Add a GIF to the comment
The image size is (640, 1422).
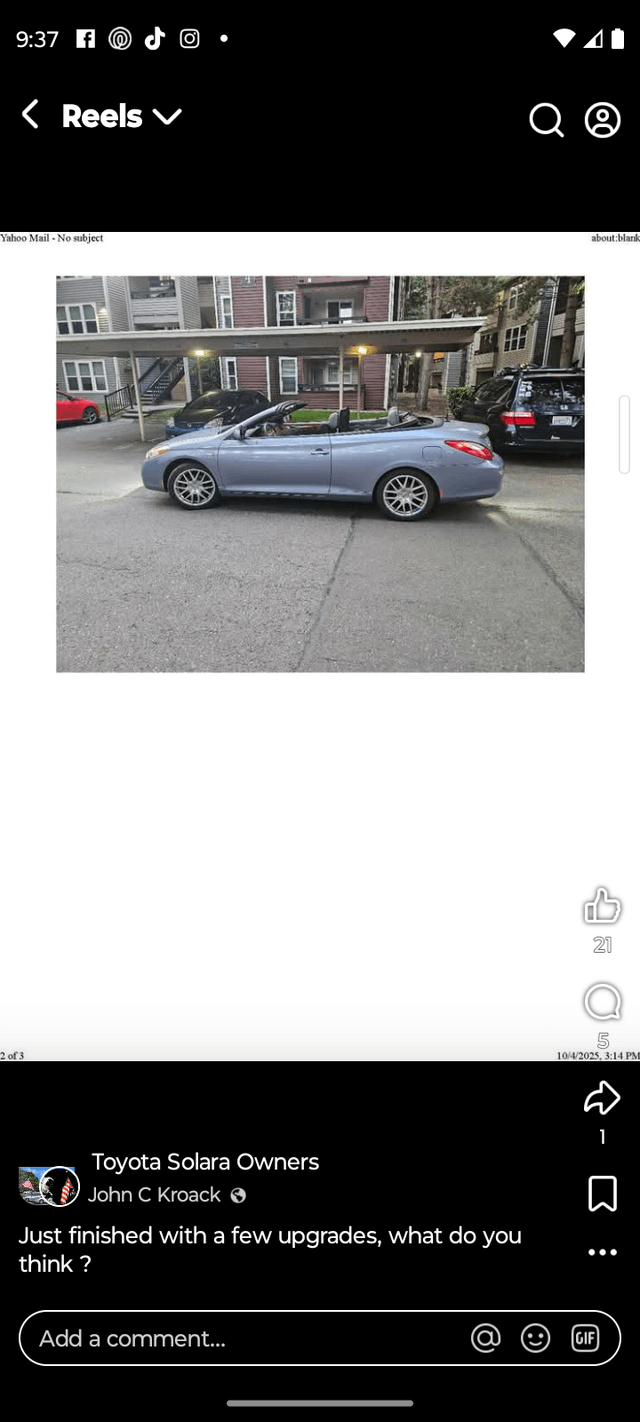pyautogui.click(x=585, y=1339)
